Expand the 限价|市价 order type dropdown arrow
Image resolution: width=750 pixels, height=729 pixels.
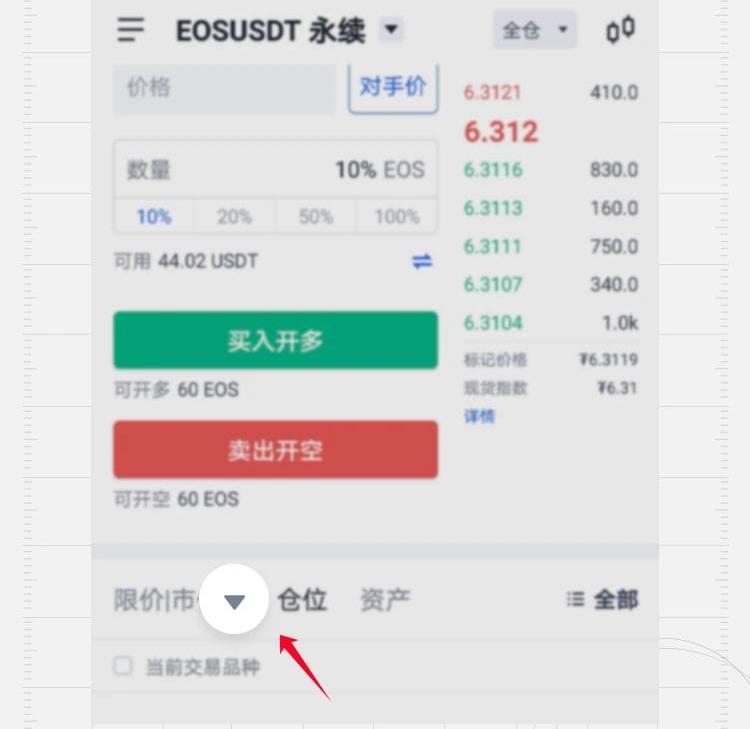(x=234, y=601)
